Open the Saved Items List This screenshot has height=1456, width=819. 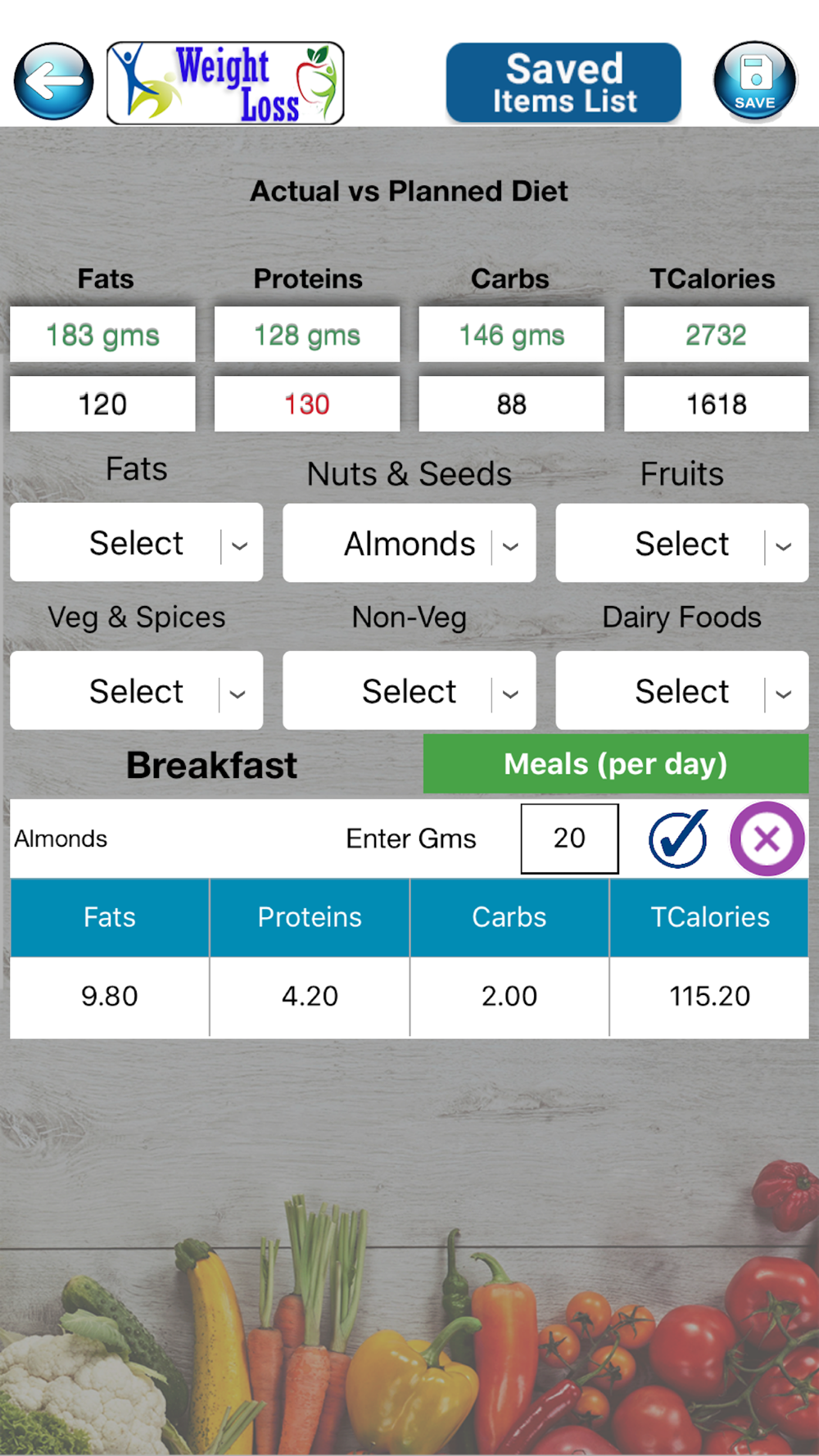coord(563,83)
